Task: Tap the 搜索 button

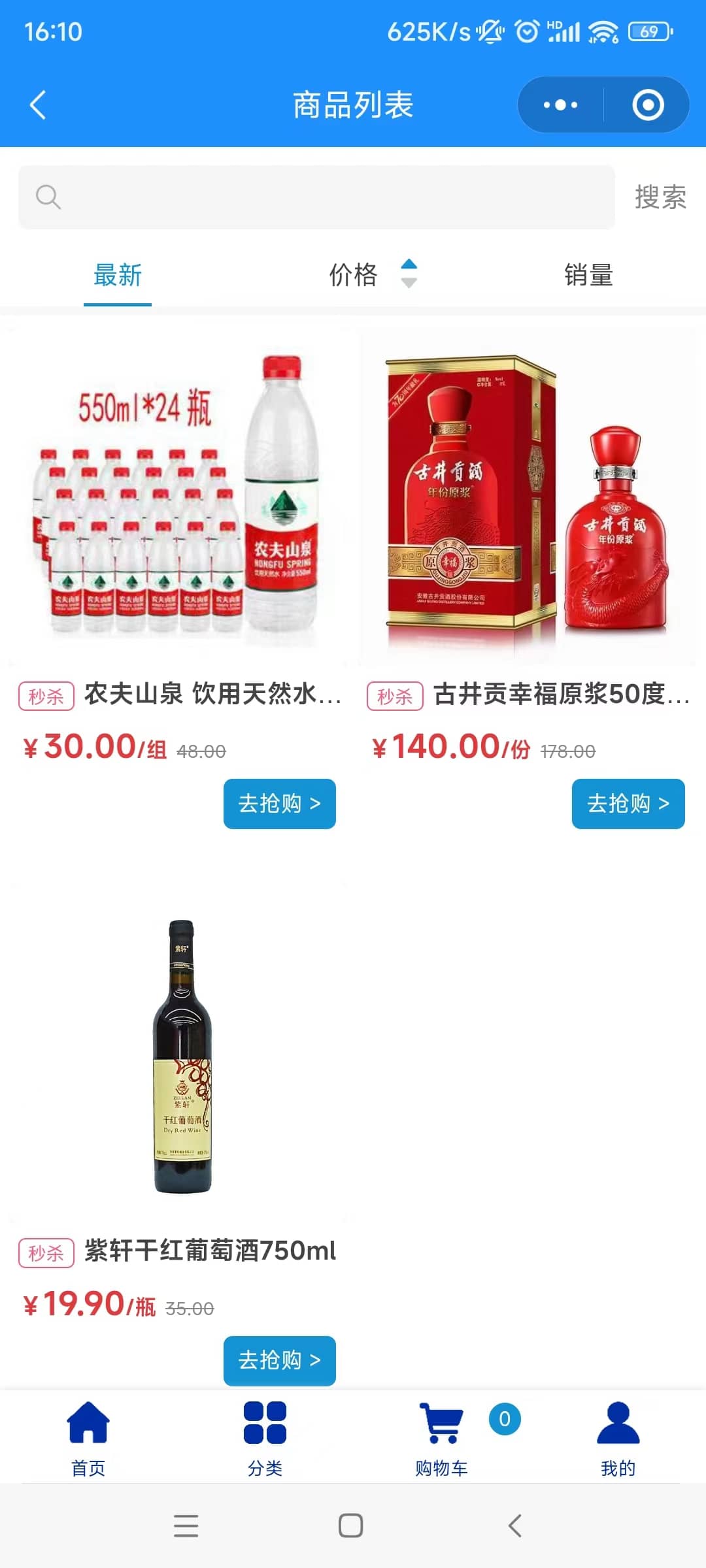Action: tap(660, 197)
